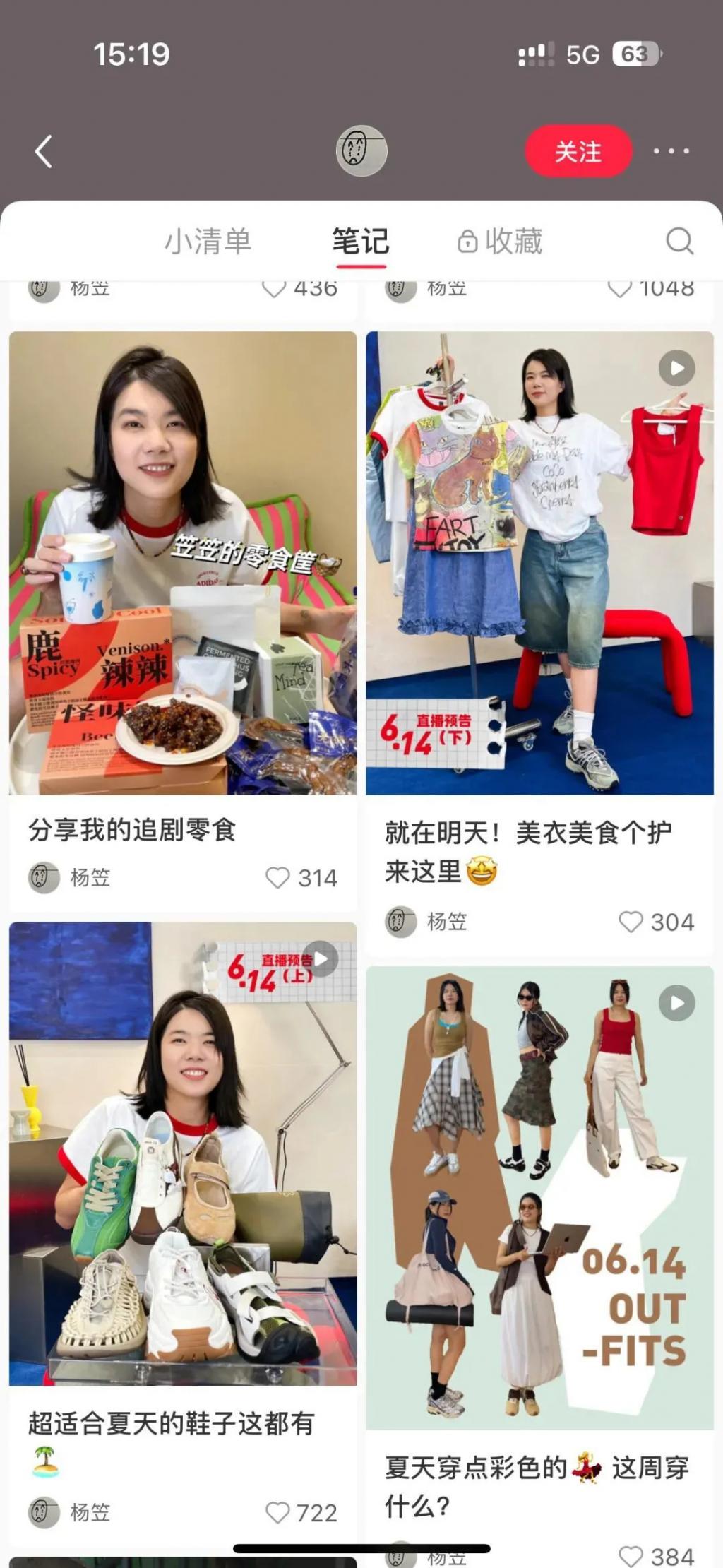723x1568 pixels.
Task: Open the profile avatar in header
Action: click(x=361, y=151)
